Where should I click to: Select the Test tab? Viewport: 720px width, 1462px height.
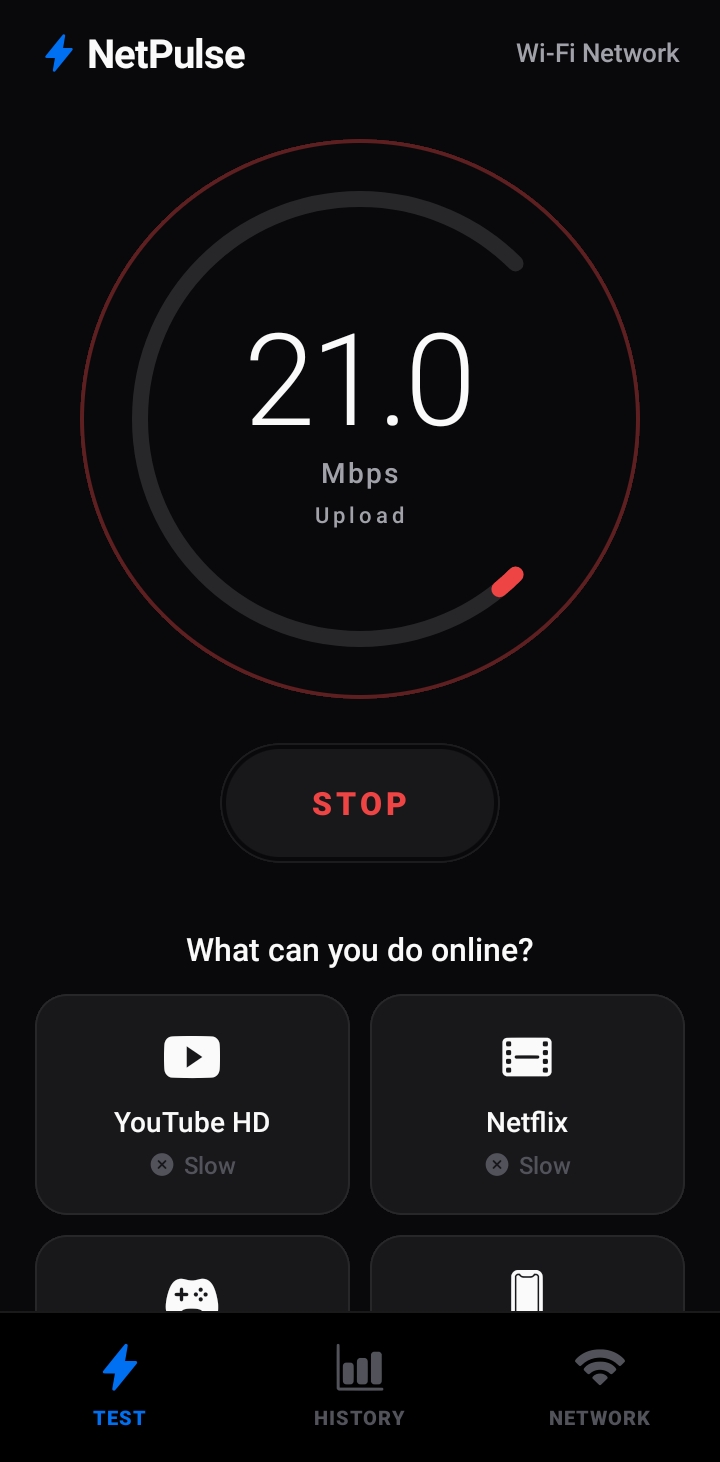pyautogui.click(x=119, y=1385)
